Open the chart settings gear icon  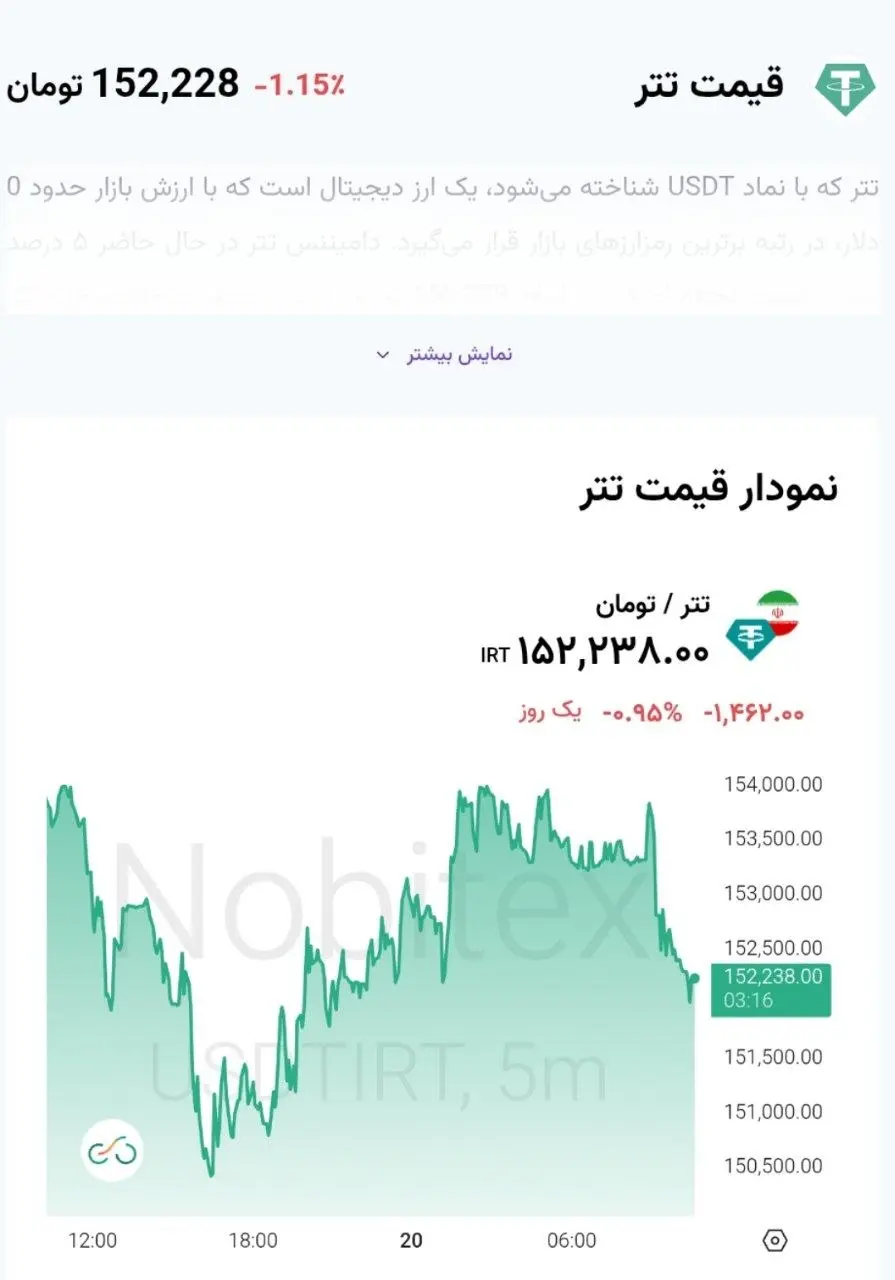(775, 1241)
